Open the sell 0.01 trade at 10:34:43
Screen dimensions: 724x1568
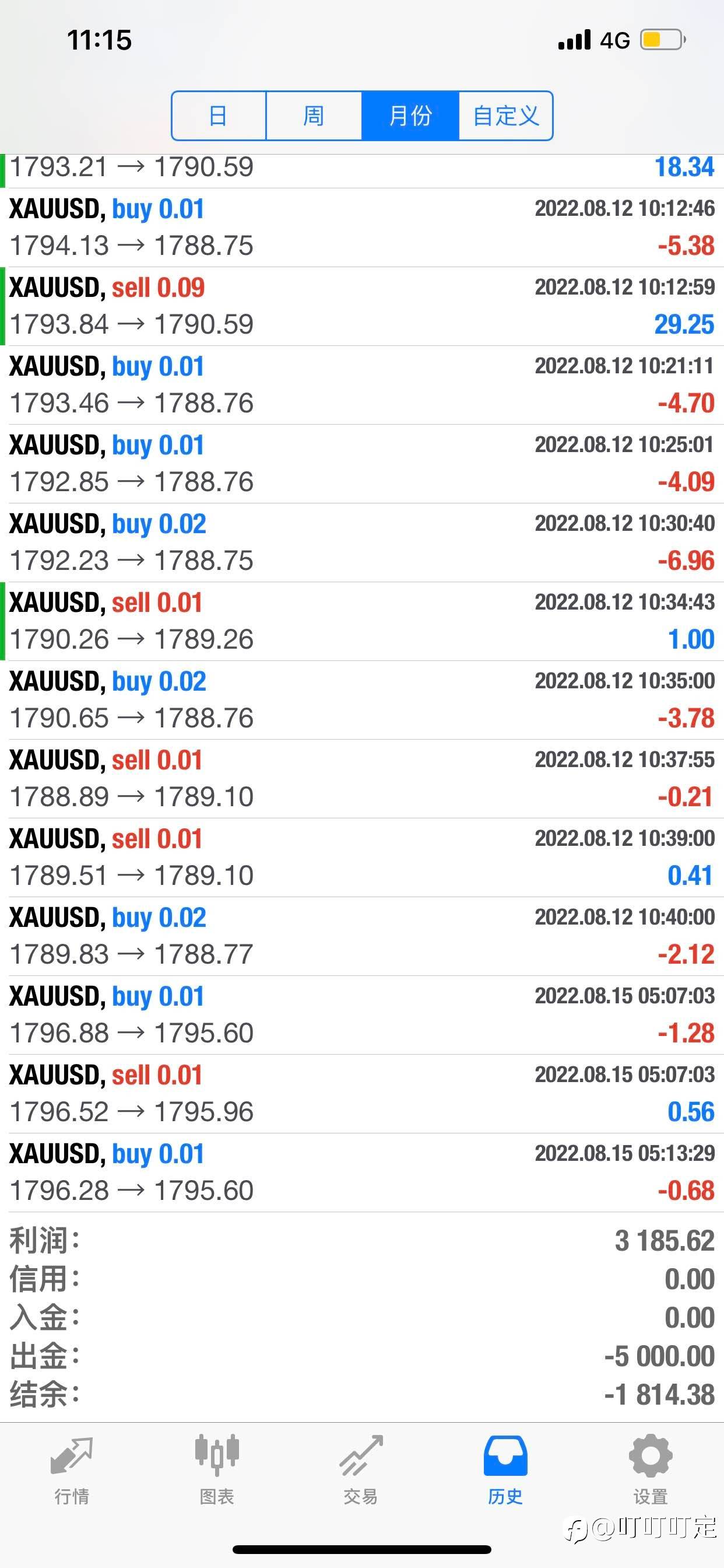point(362,621)
